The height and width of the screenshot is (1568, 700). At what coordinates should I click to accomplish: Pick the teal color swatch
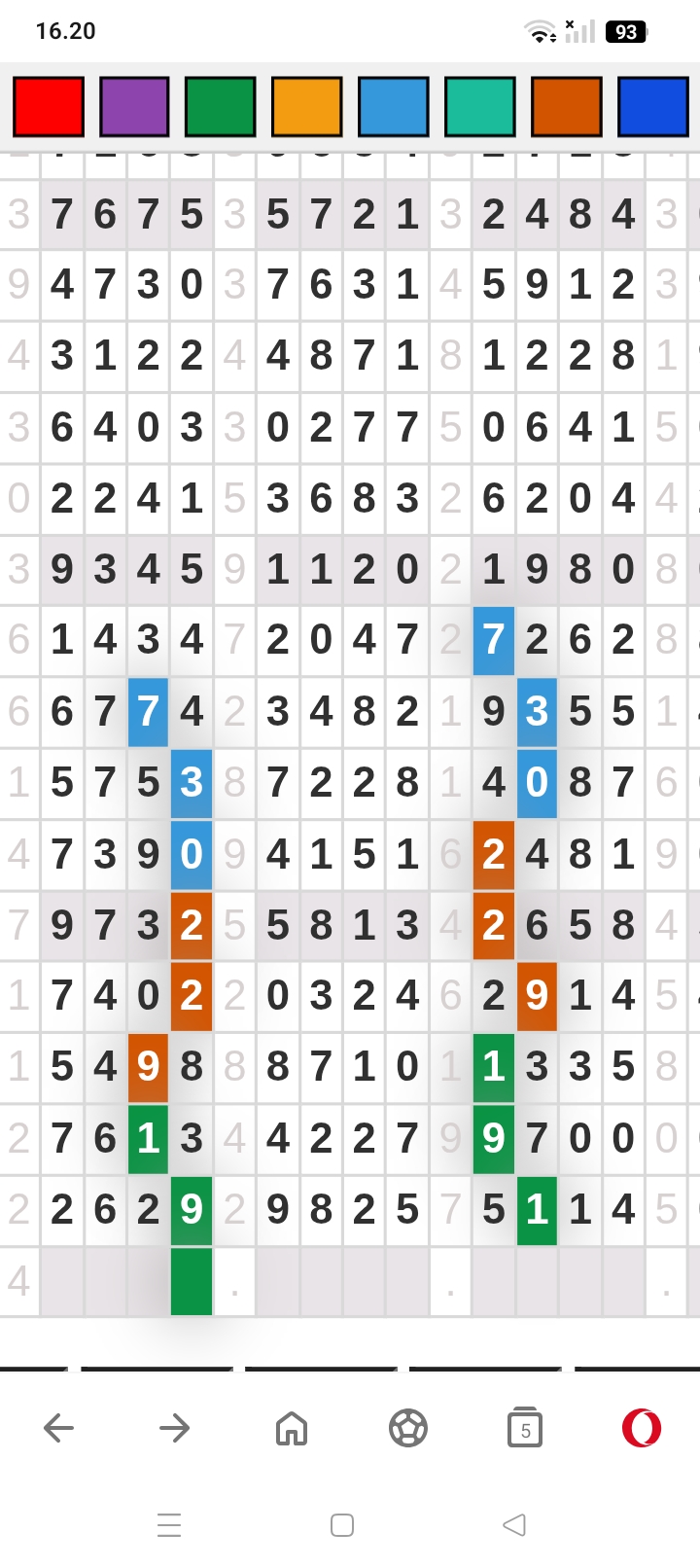[x=480, y=107]
